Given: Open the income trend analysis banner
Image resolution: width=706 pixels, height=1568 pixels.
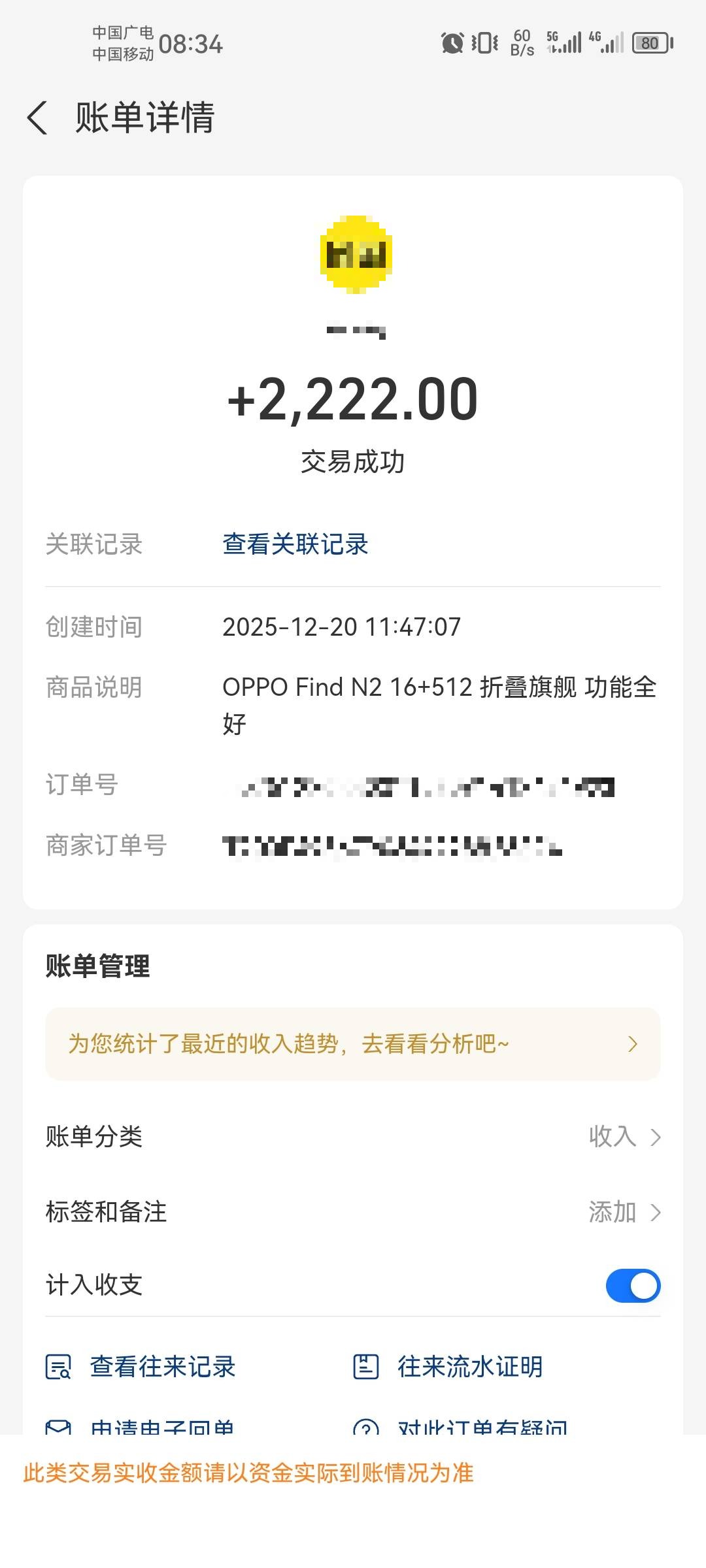Looking at the screenshot, I should 353,1043.
